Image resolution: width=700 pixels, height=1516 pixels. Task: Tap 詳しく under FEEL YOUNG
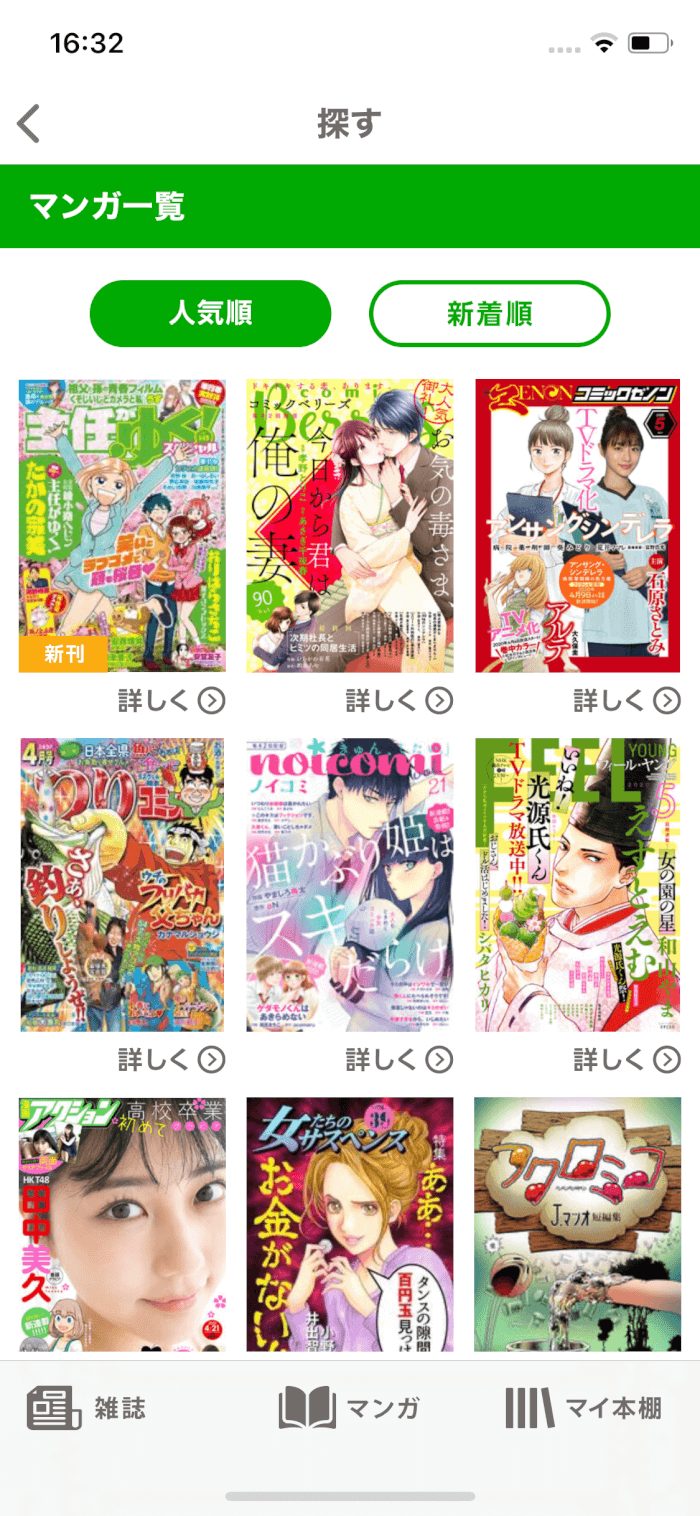click(626, 1059)
